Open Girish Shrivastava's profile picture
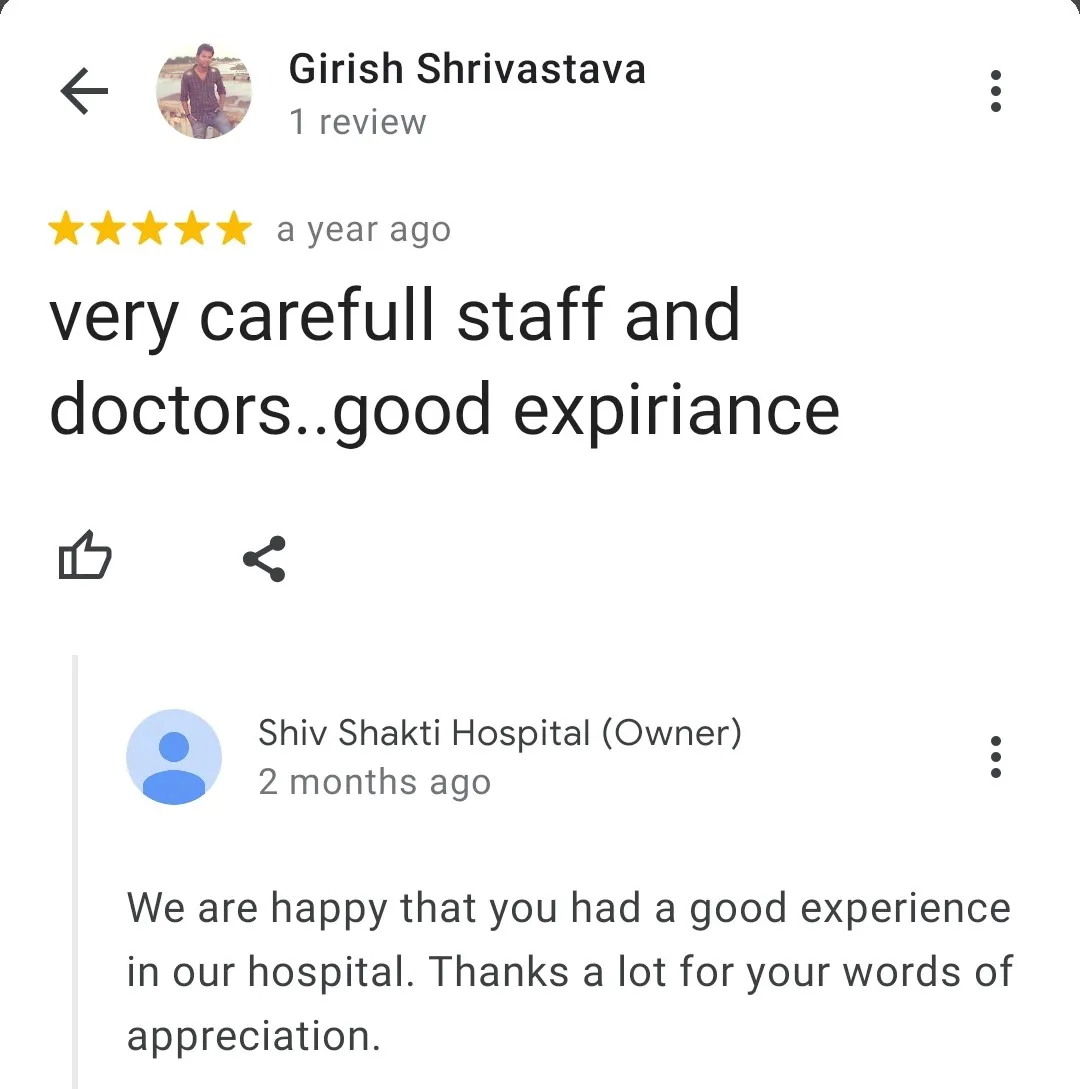The height and width of the screenshot is (1089, 1080). 204,92
